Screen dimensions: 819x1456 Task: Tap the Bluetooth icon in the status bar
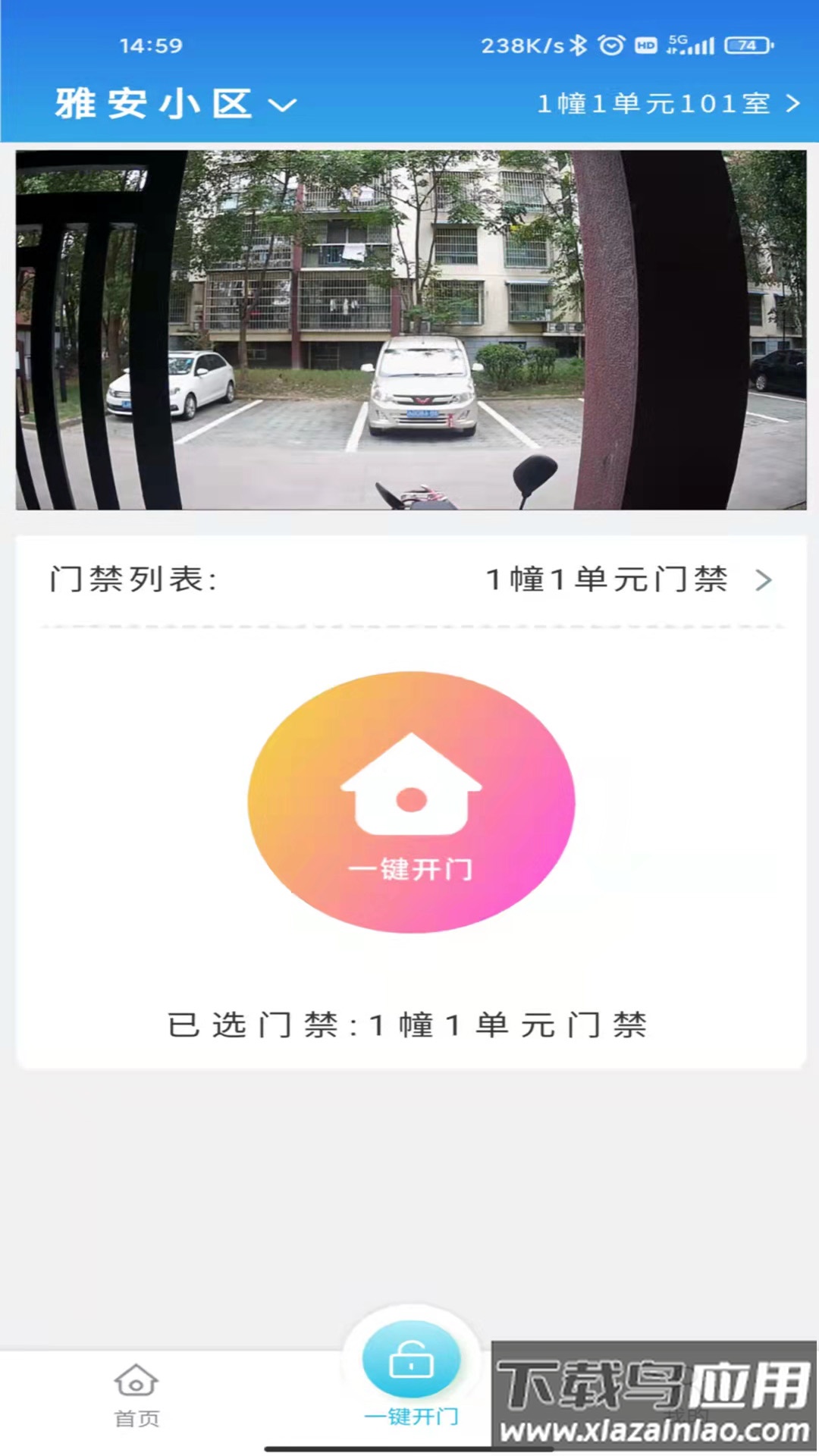579,45
